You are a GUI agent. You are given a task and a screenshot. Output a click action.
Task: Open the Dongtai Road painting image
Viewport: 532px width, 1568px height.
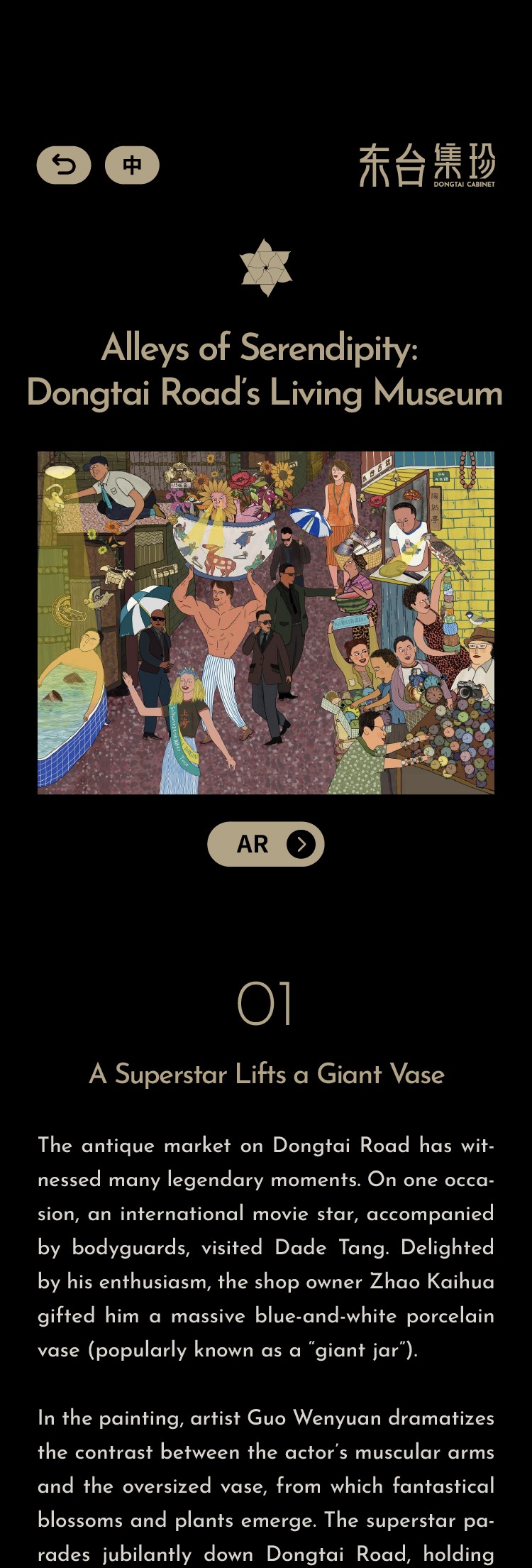pos(265,623)
